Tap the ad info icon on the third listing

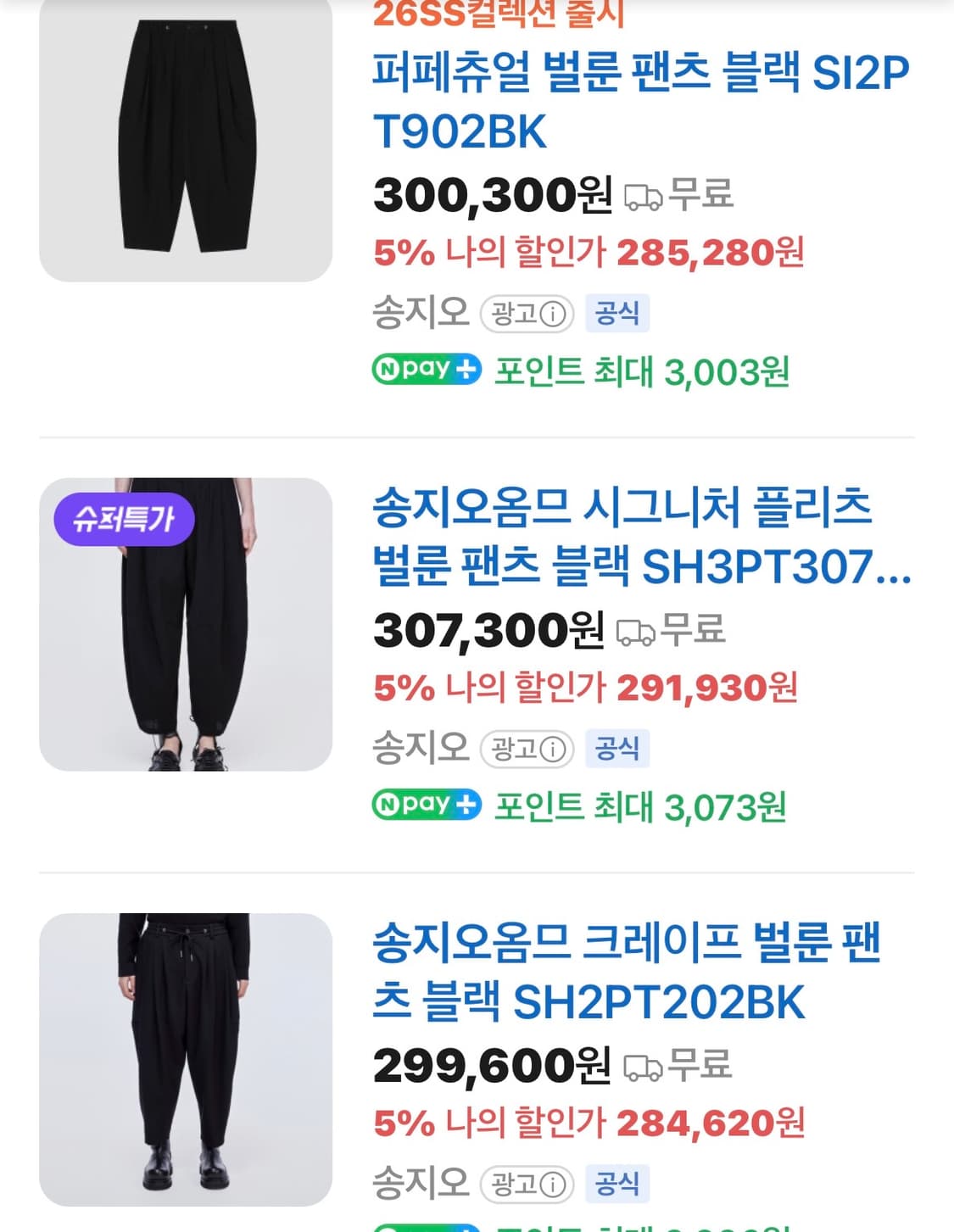pyautogui.click(x=555, y=1183)
